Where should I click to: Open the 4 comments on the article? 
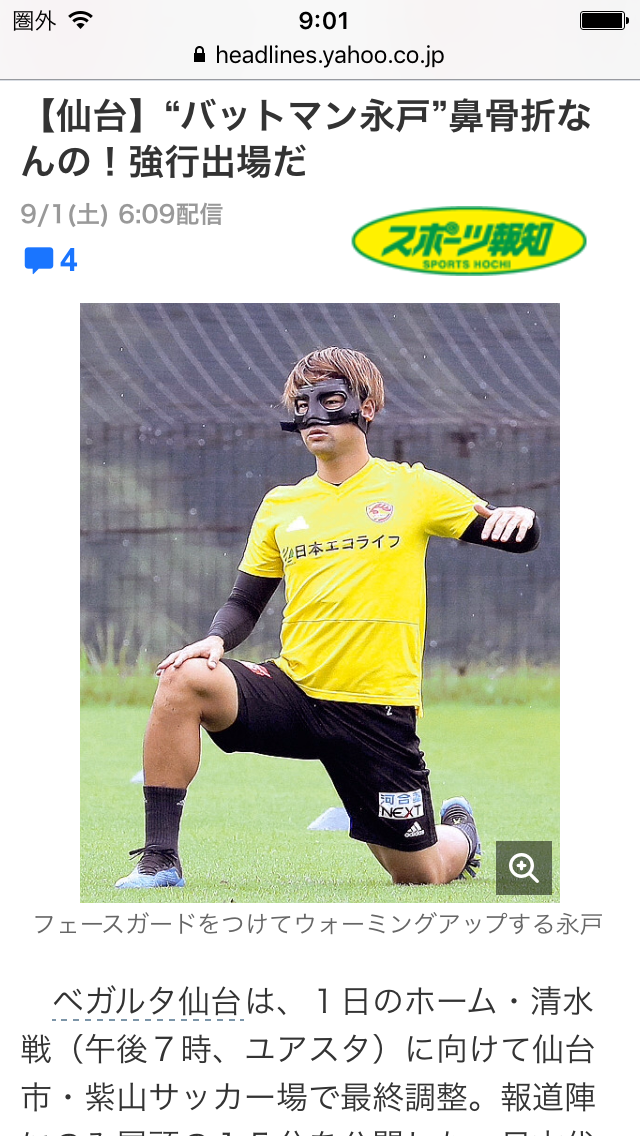50,261
